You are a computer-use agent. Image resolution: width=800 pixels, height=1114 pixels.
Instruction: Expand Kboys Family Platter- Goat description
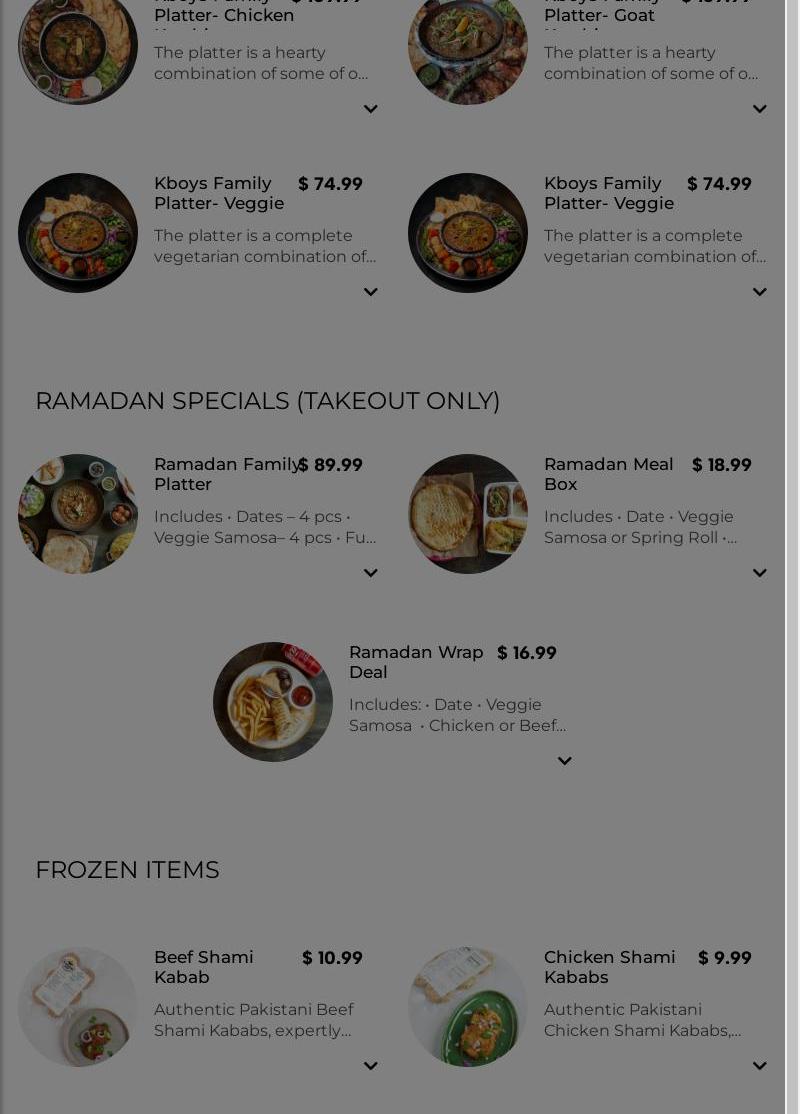pos(760,109)
